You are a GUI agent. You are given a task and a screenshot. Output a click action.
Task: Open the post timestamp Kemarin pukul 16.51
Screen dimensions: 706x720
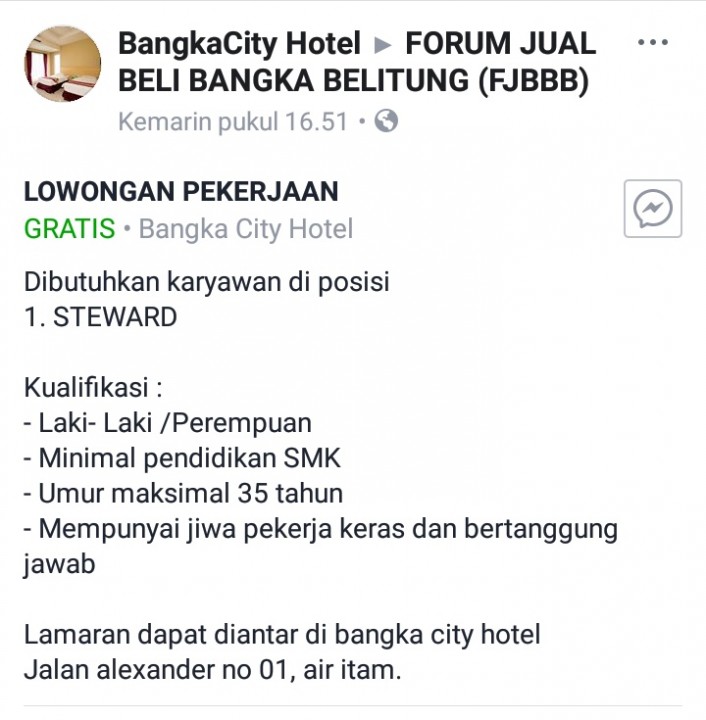tap(233, 122)
